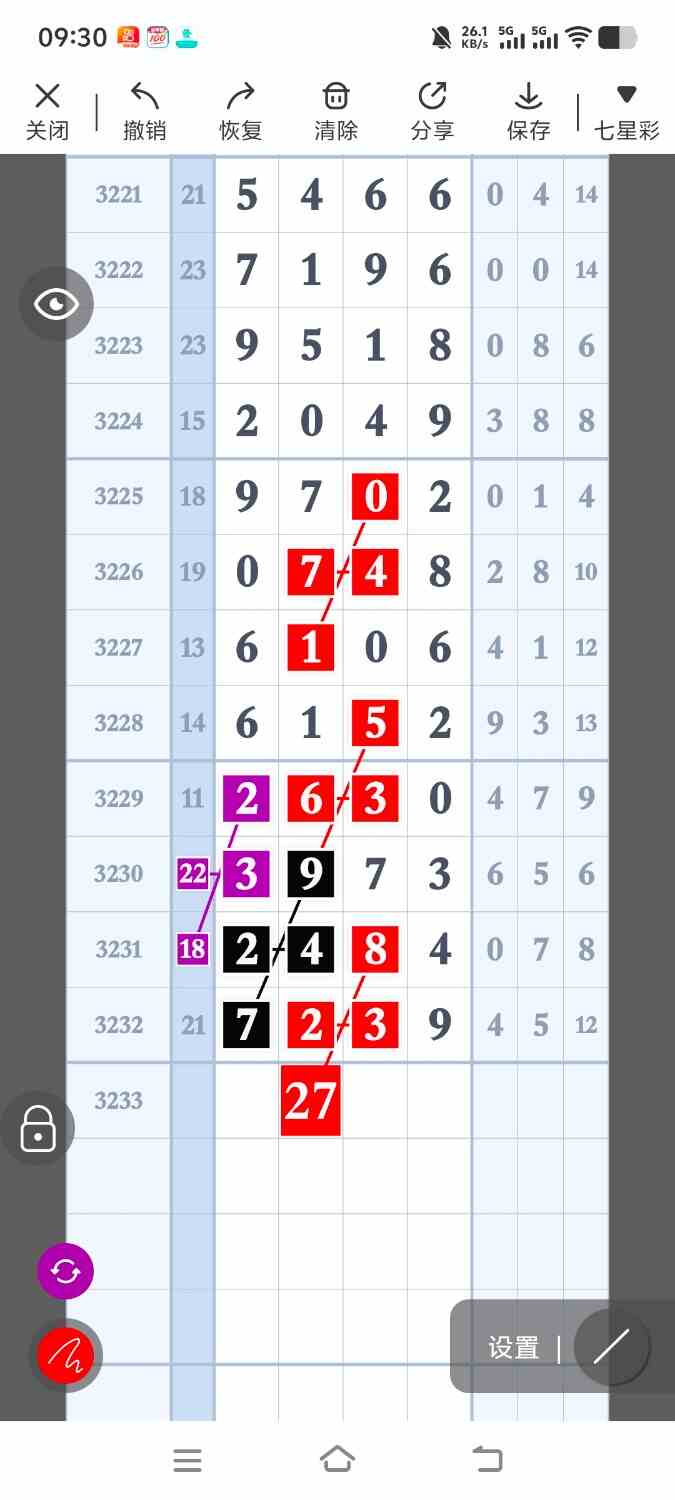Image resolution: width=675 pixels, height=1500 pixels.
Task: Share the chart via 分享
Action: pos(432,111)
